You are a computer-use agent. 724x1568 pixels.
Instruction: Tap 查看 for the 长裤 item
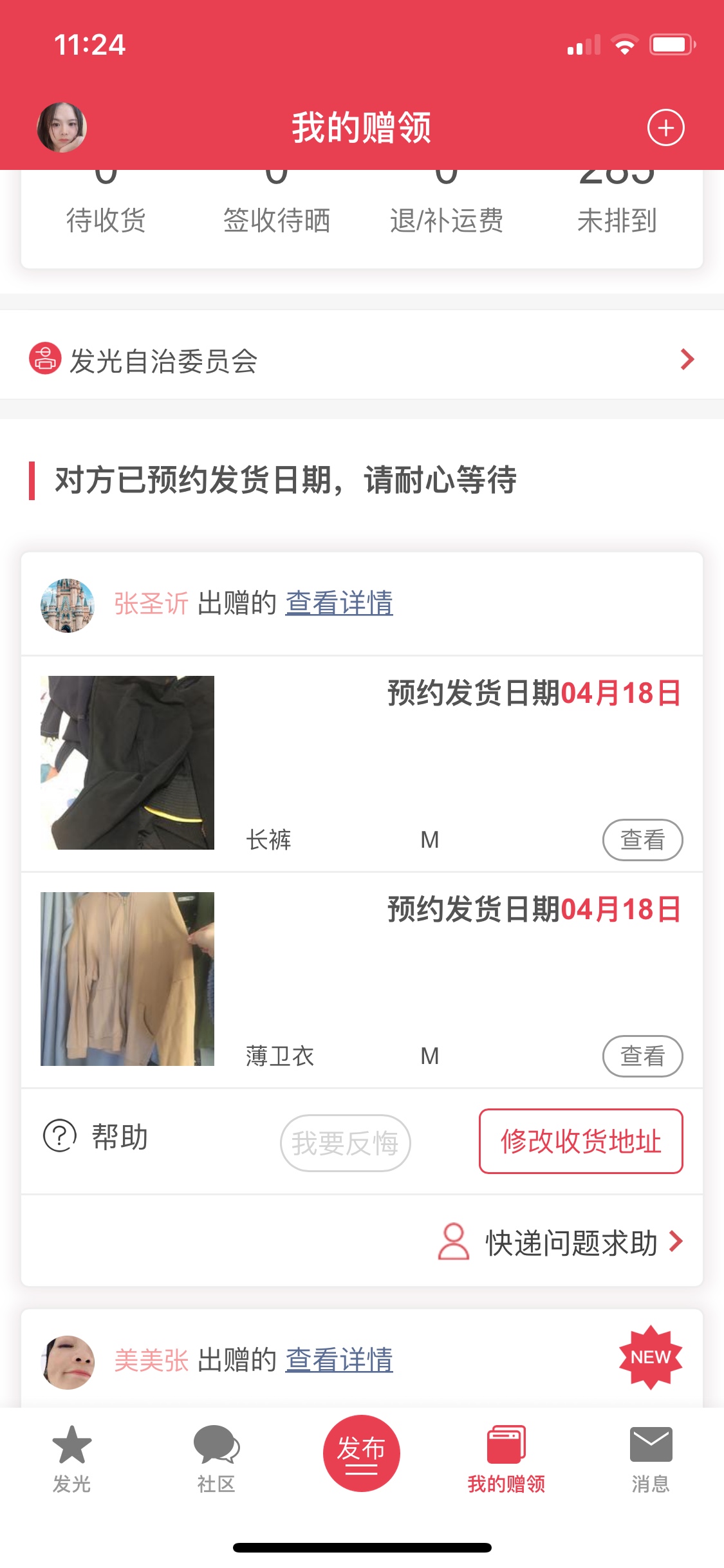[x=642, y=839]
